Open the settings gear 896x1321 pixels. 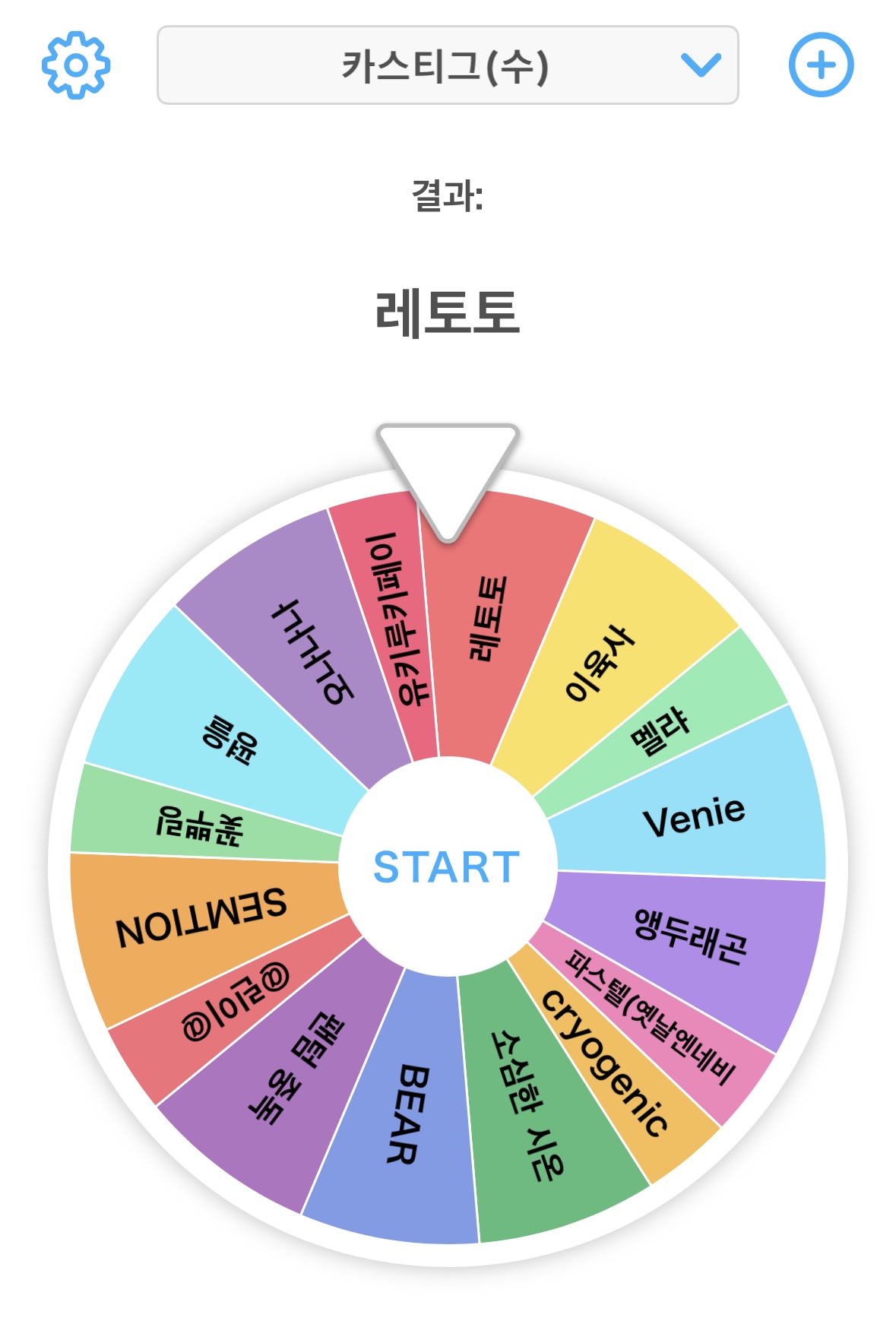point(75,65)
